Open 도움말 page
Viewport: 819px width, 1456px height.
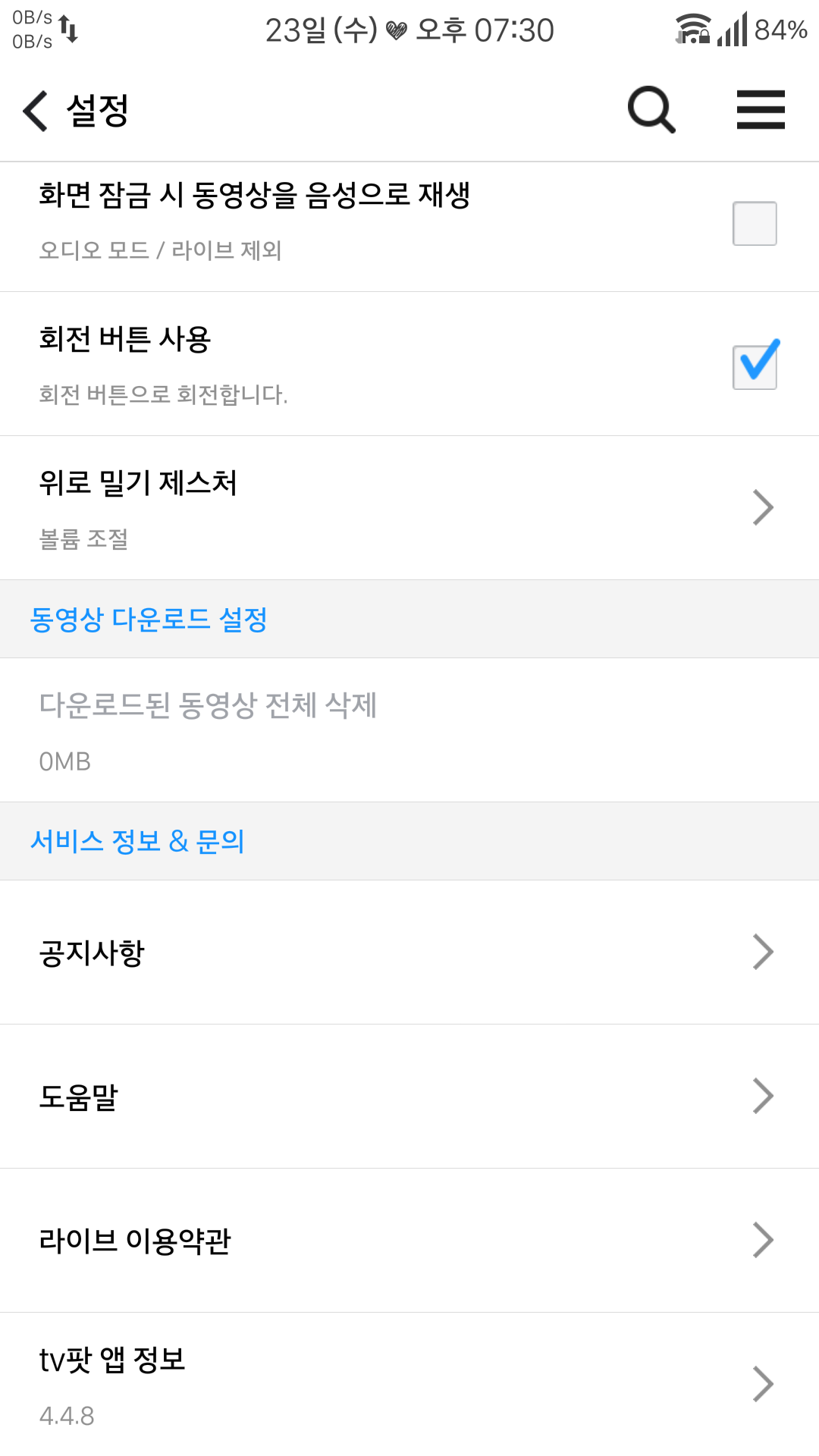(409, 1097)
